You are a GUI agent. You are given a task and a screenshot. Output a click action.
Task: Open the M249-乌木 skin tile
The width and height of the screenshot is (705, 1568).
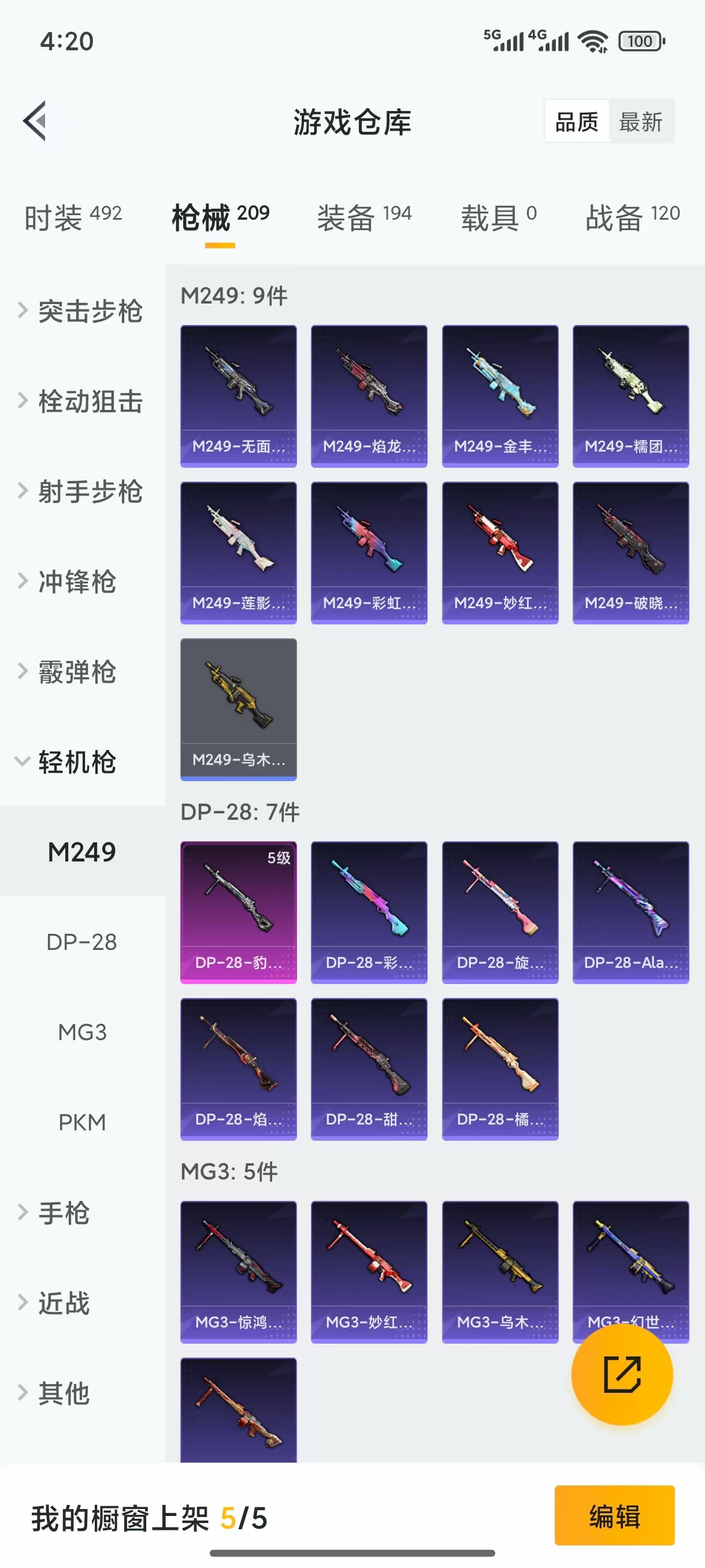point(239,708)
